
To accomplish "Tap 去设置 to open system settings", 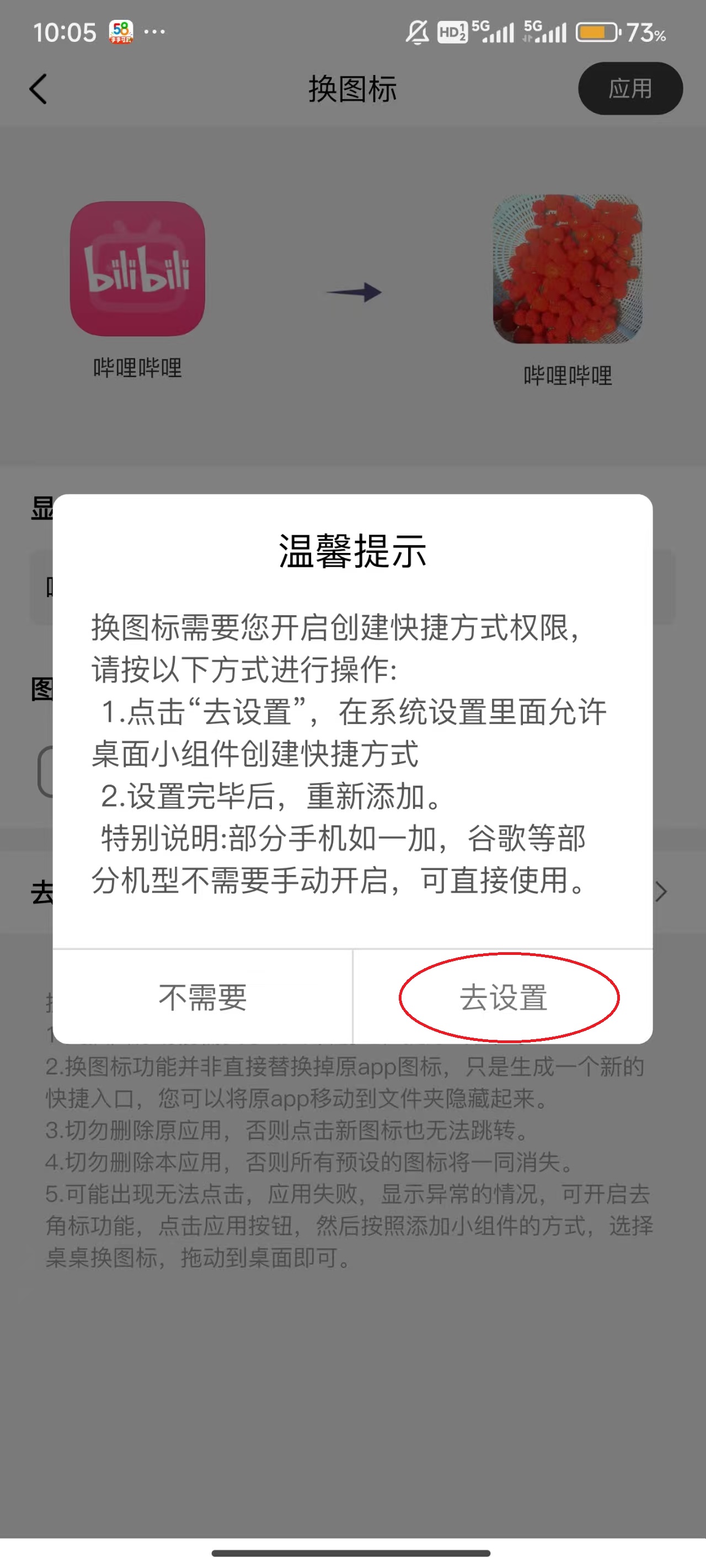I will point(503,997).
